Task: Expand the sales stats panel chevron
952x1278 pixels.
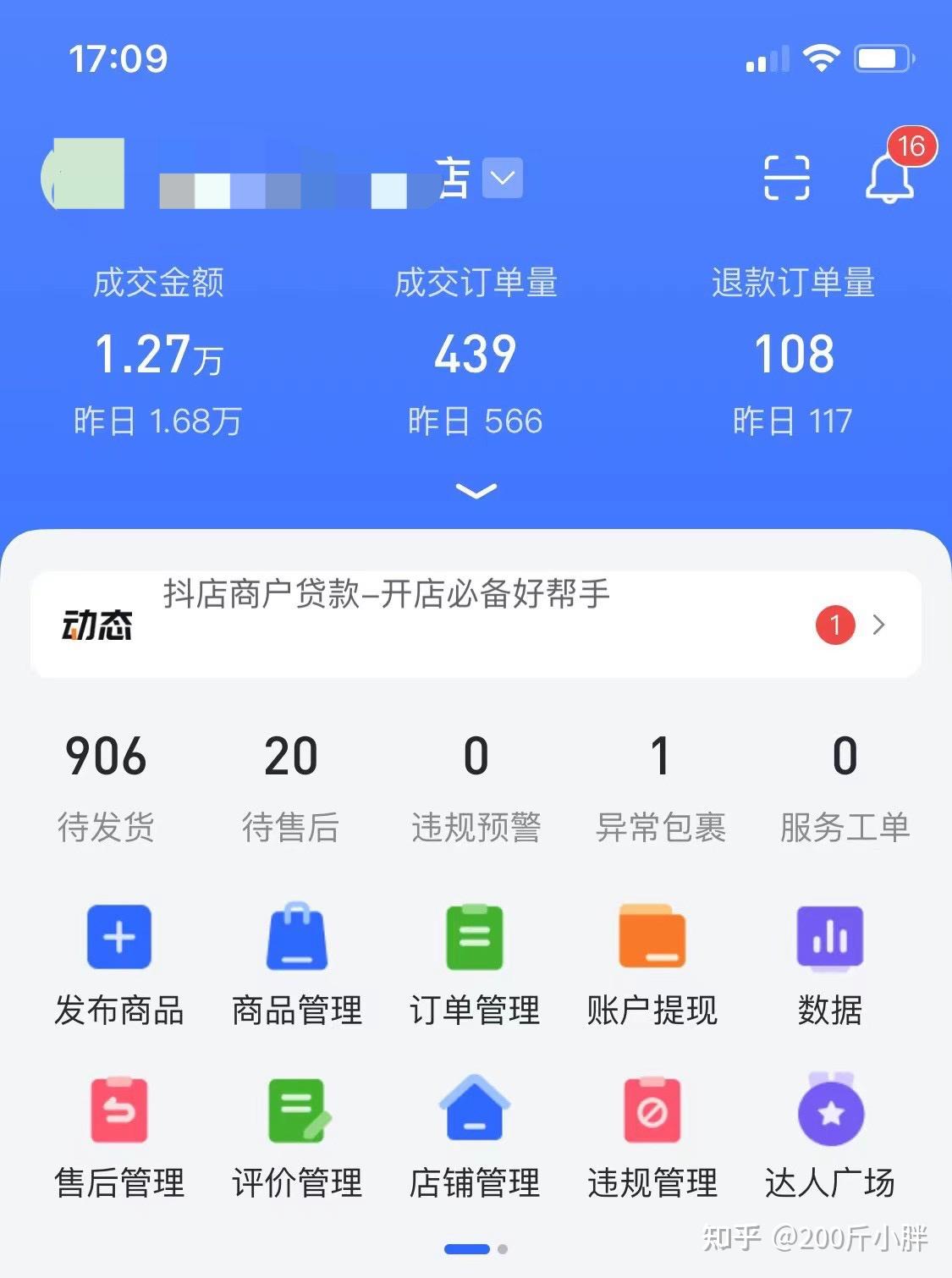Action: [x=476, y=491]
